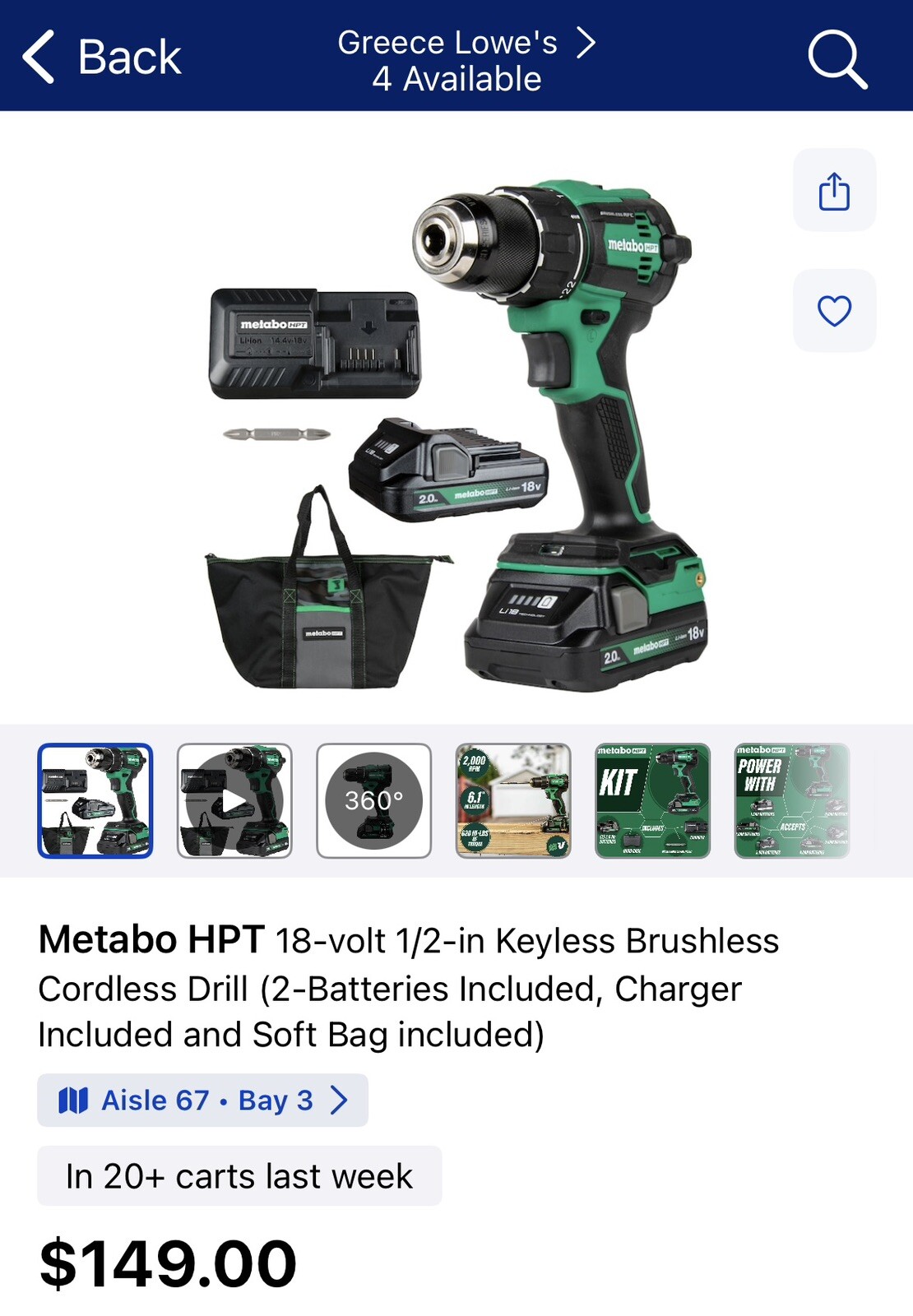Select the first drill kit thumbnail
Screen dimensions: 913x1316
coord(95,800)
